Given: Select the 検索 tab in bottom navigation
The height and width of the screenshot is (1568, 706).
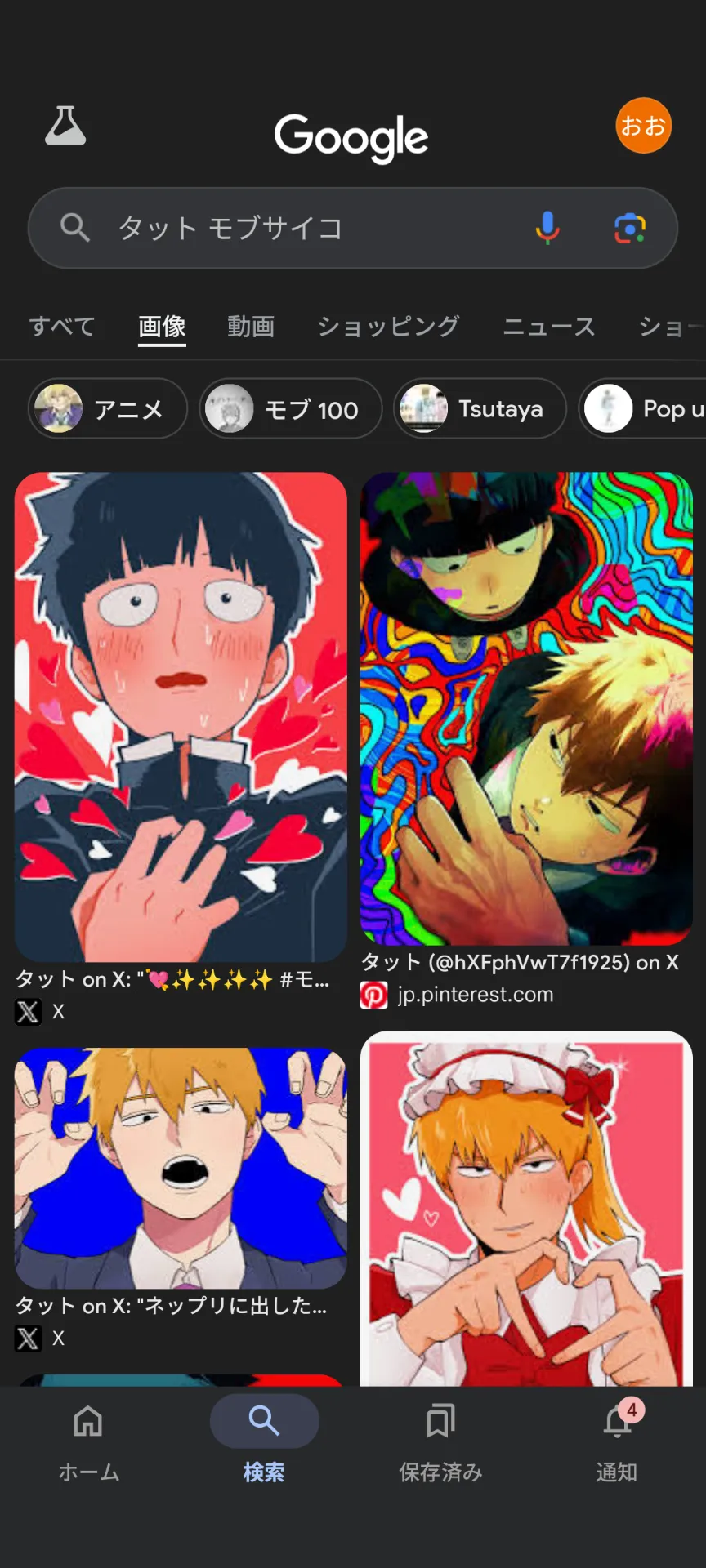Looking at the screenshot, I should [264, 1440].
